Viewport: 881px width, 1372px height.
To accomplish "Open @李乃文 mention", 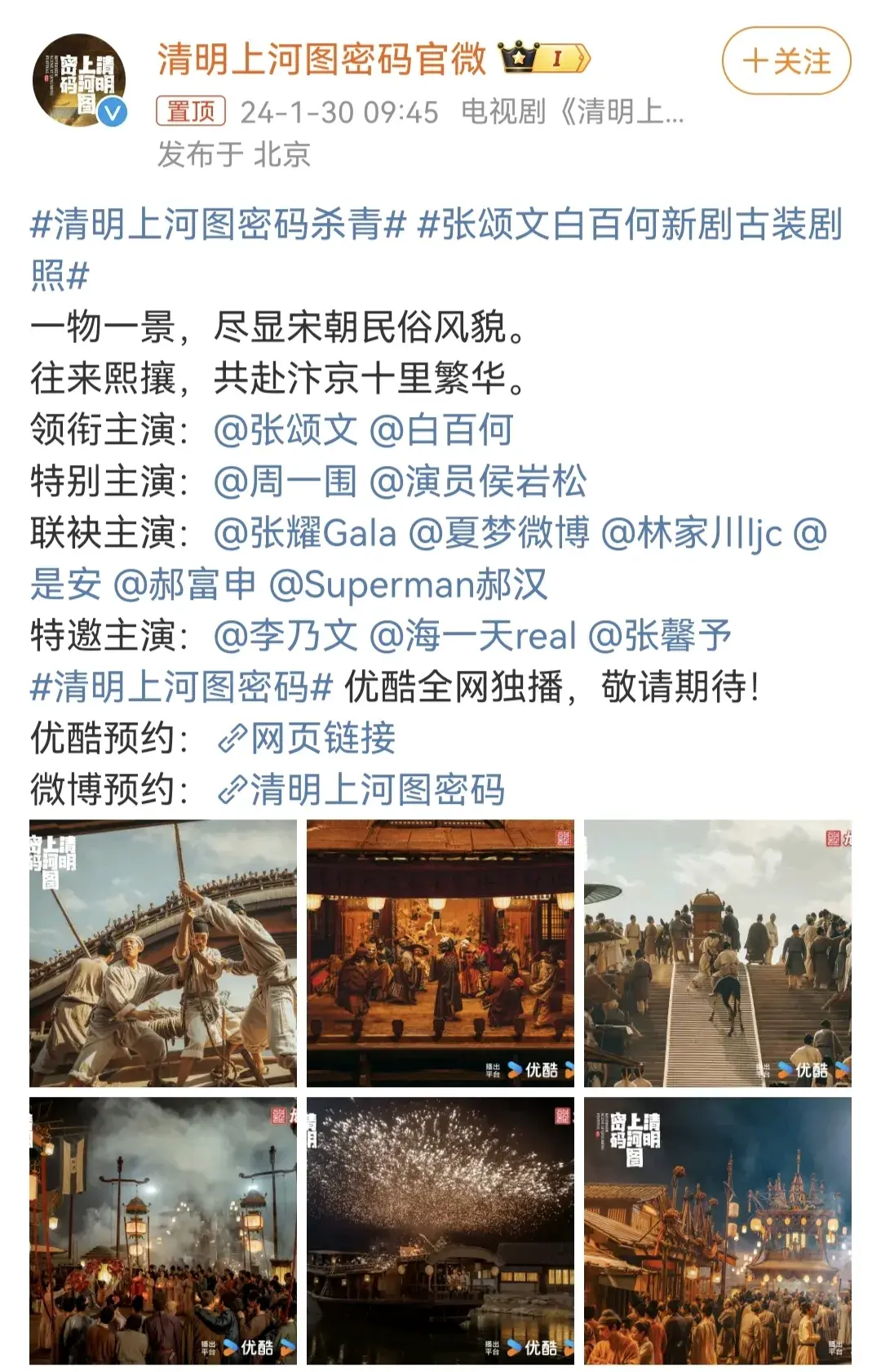I will pyautogui.click(x=286, y=636).
